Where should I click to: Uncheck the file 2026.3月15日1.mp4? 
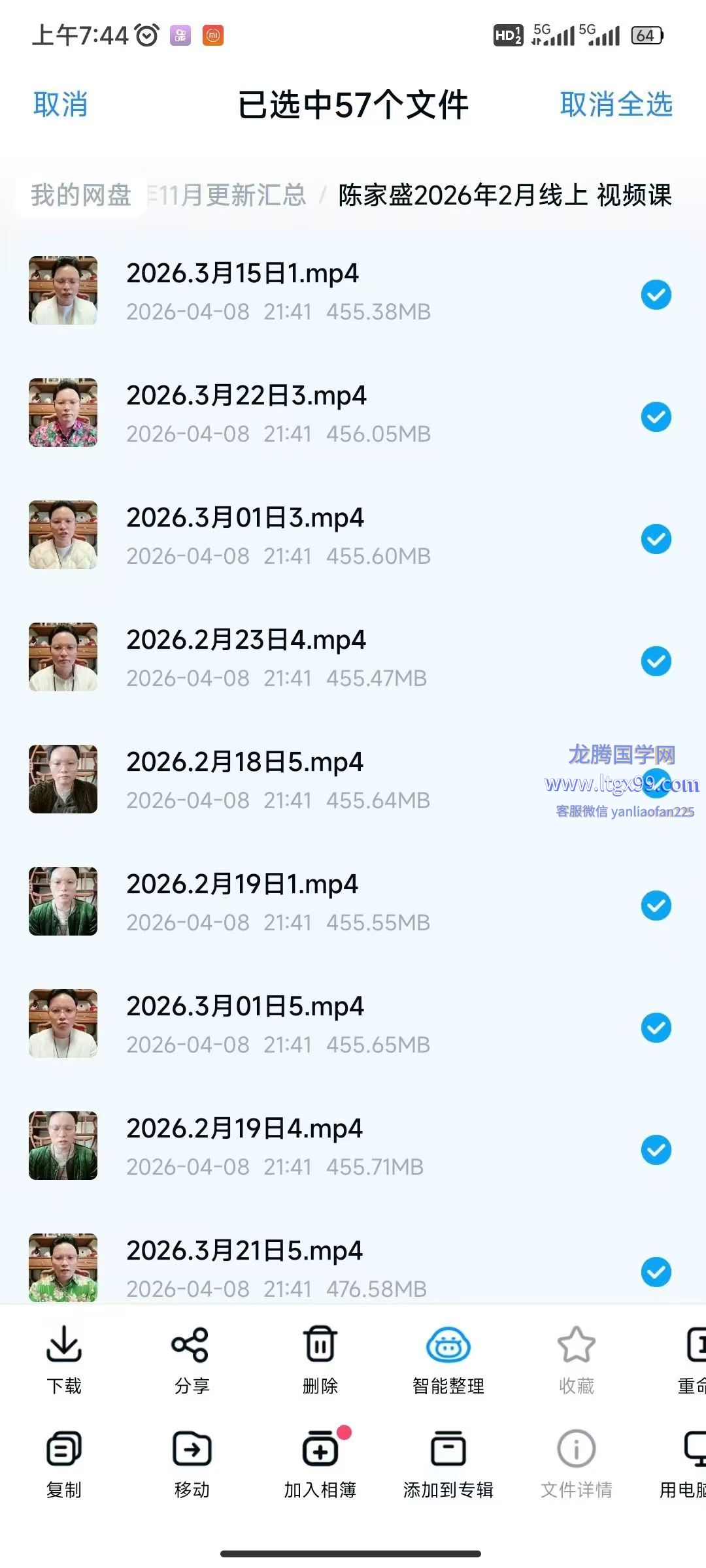[656, 295]
